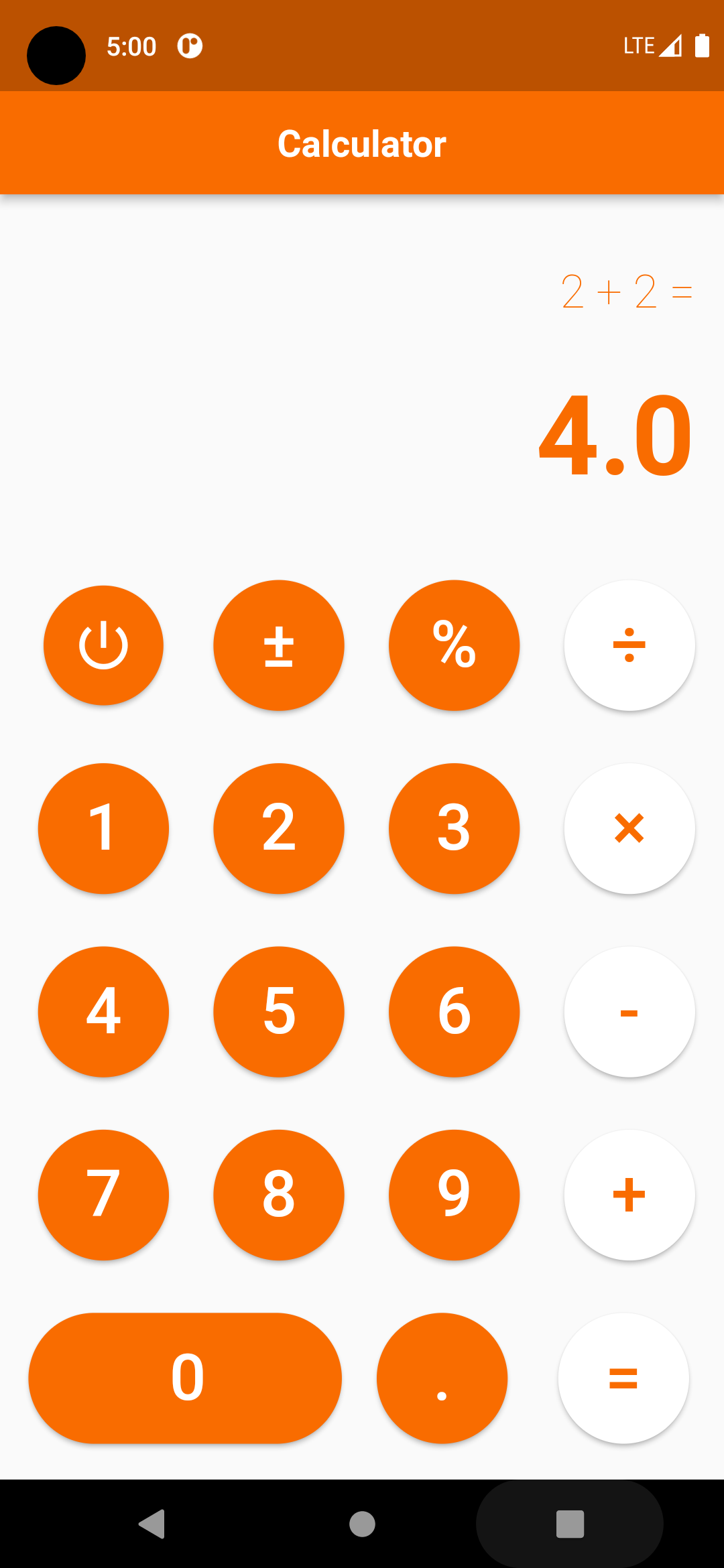Enter the digit 7
Screen dimensions: 724x1568
pyautogui.click(x=103, y=1195)
